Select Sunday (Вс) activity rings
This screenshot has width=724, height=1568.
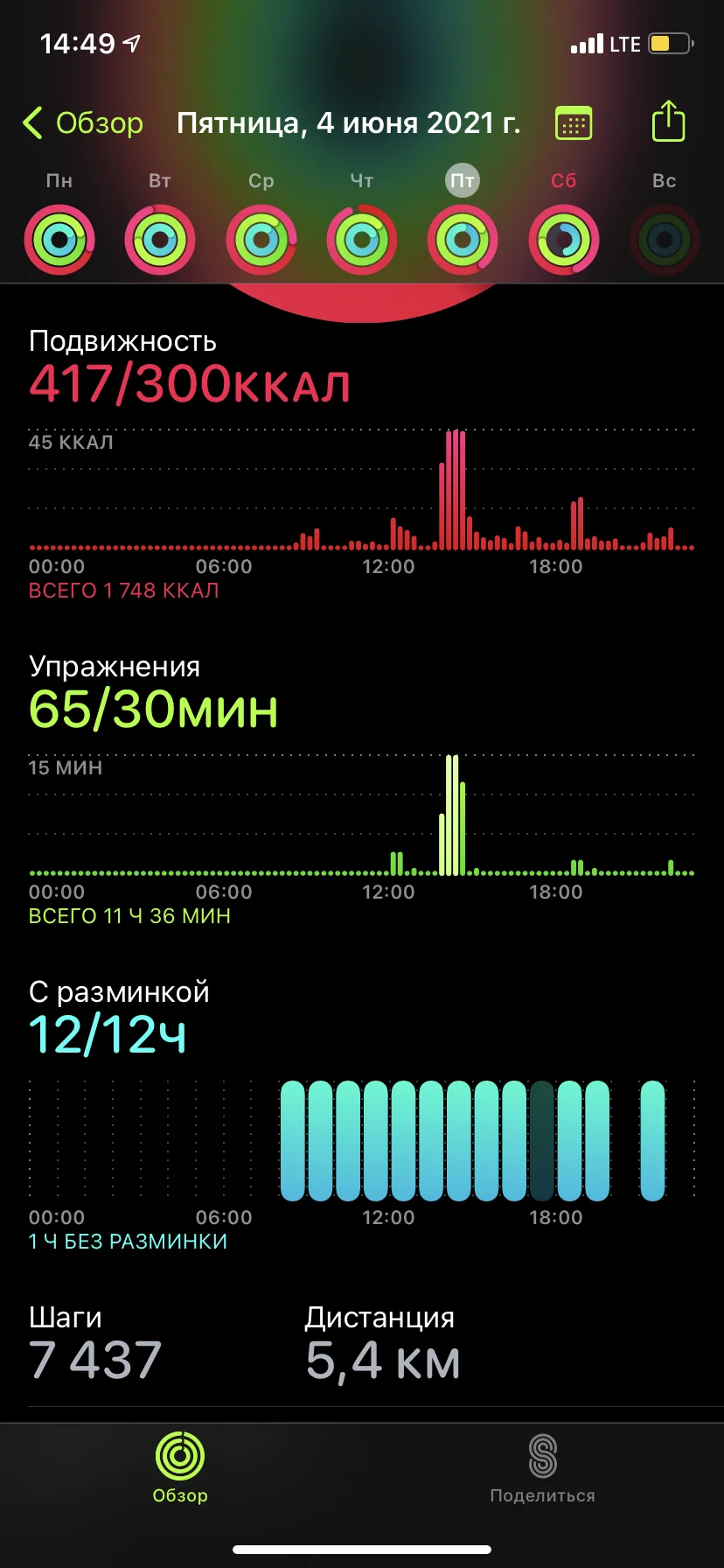665,239
